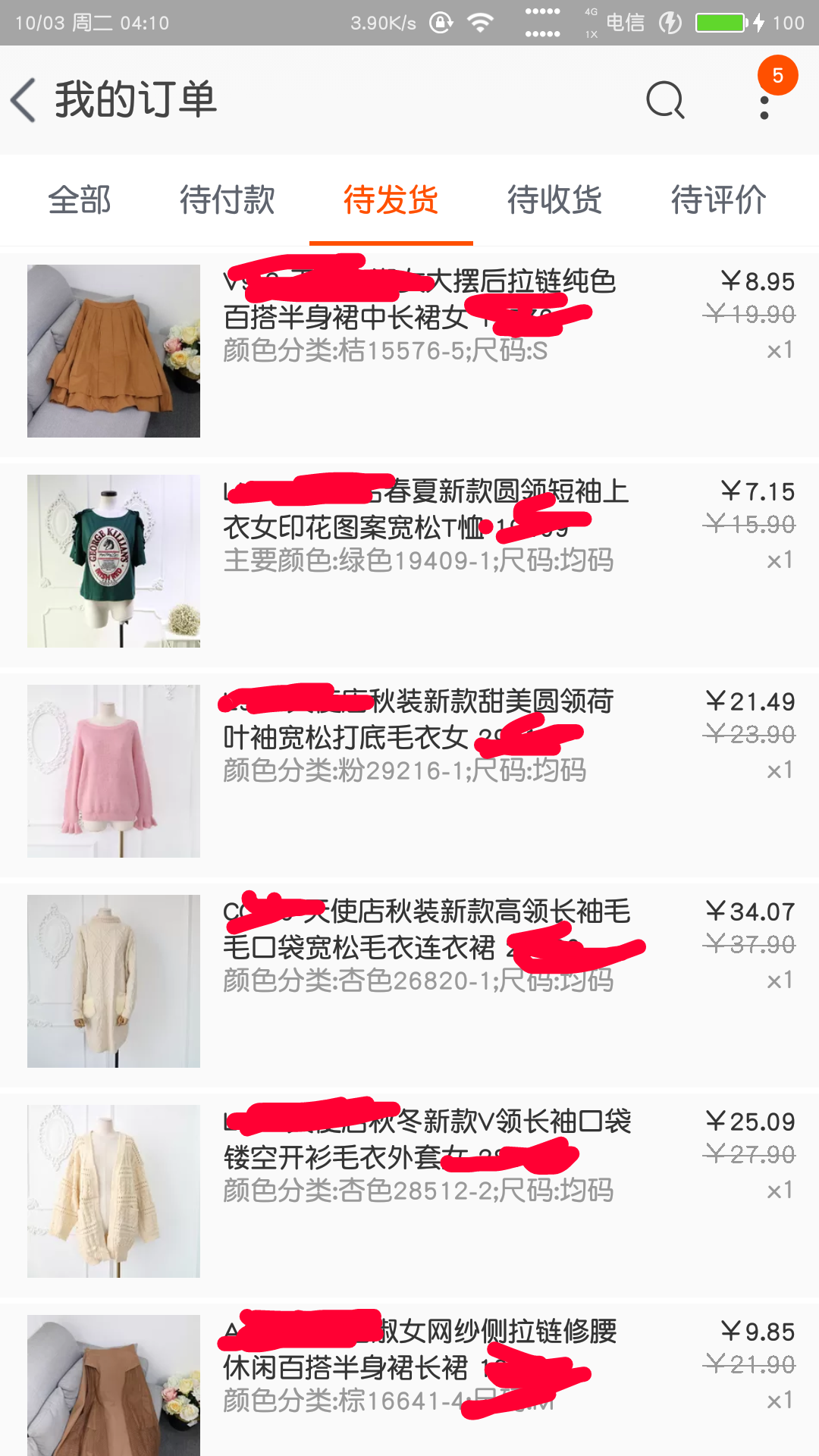Switch to the 待评价 tab
Image resolution: width=819 pixels, height=1456 pixels.
(719, 200)
